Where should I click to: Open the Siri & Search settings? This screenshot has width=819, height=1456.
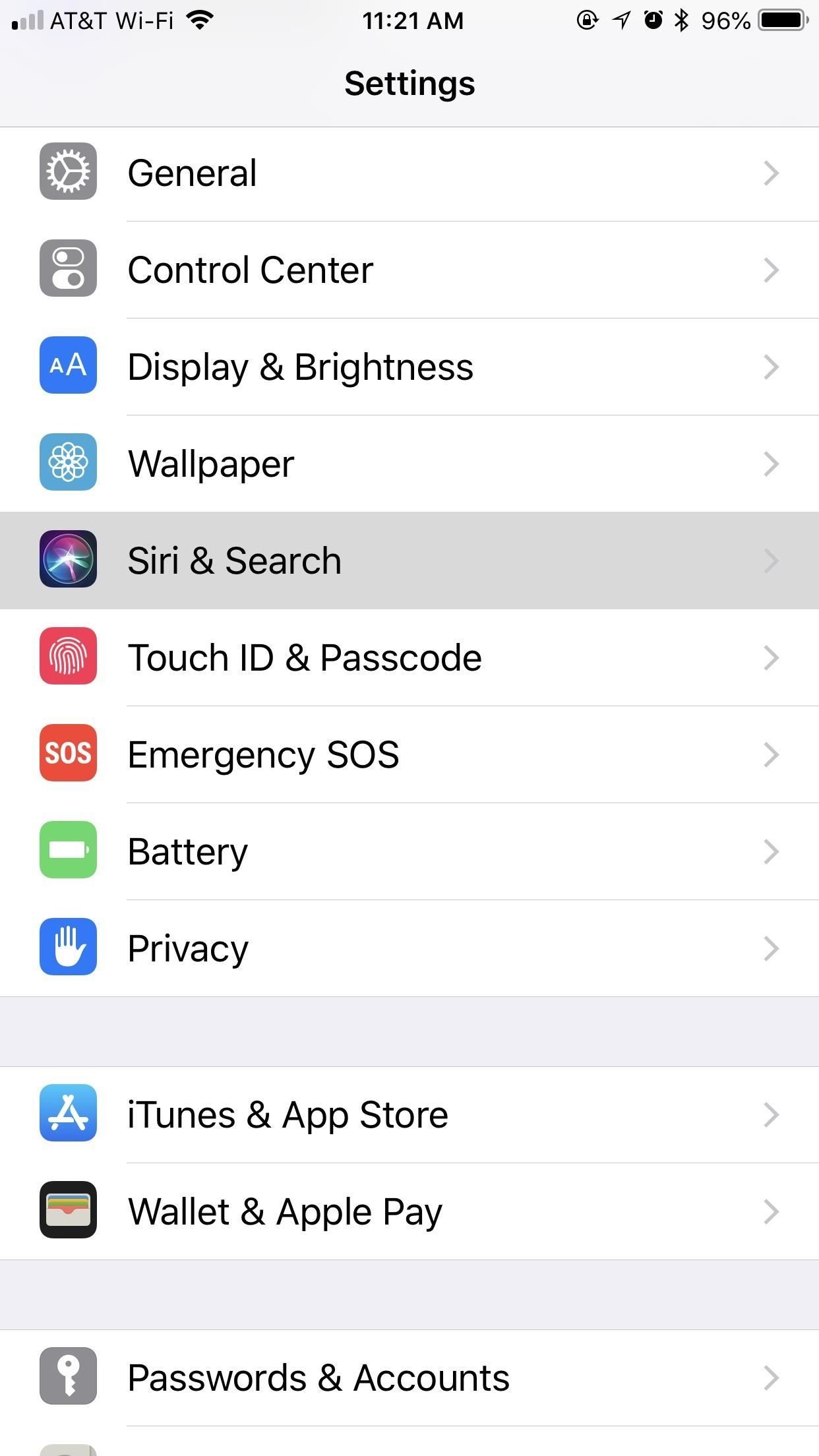(x=409, y=560)
